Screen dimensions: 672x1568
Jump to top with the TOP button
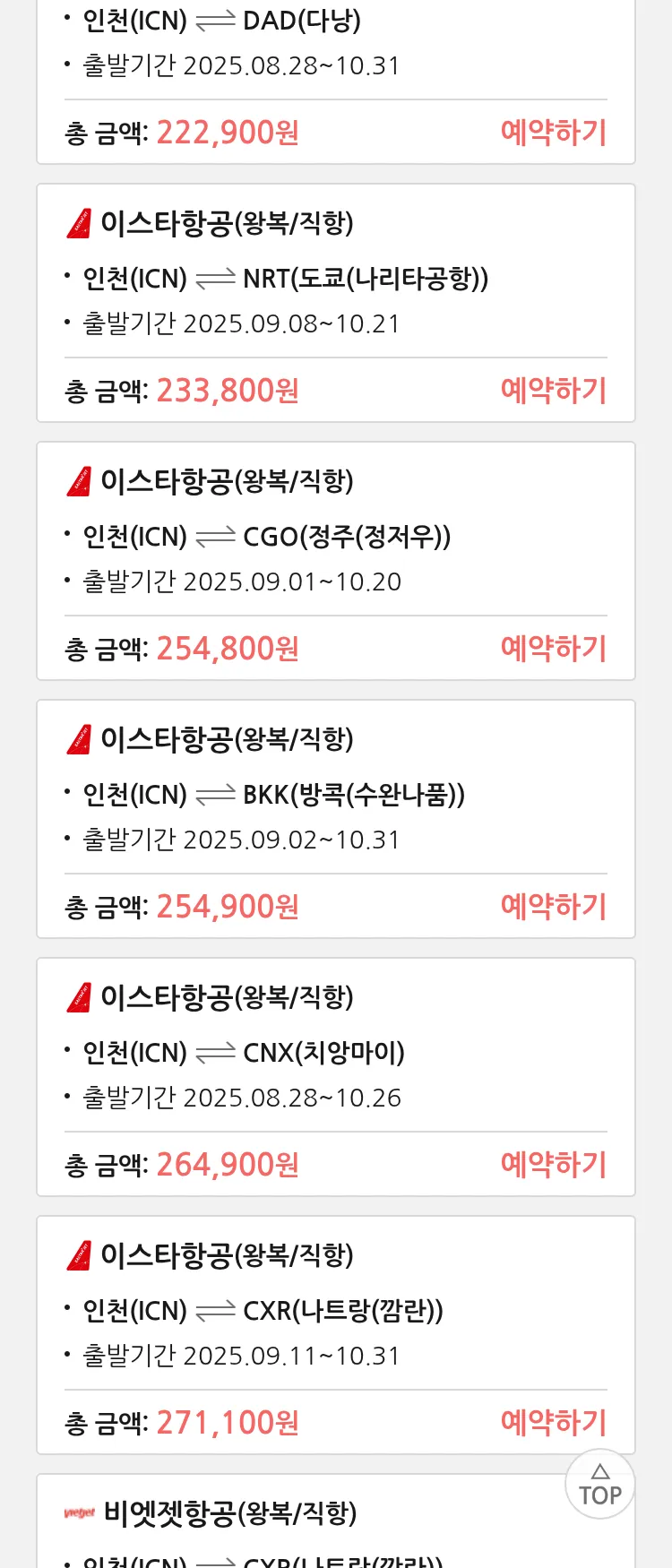599,1485
